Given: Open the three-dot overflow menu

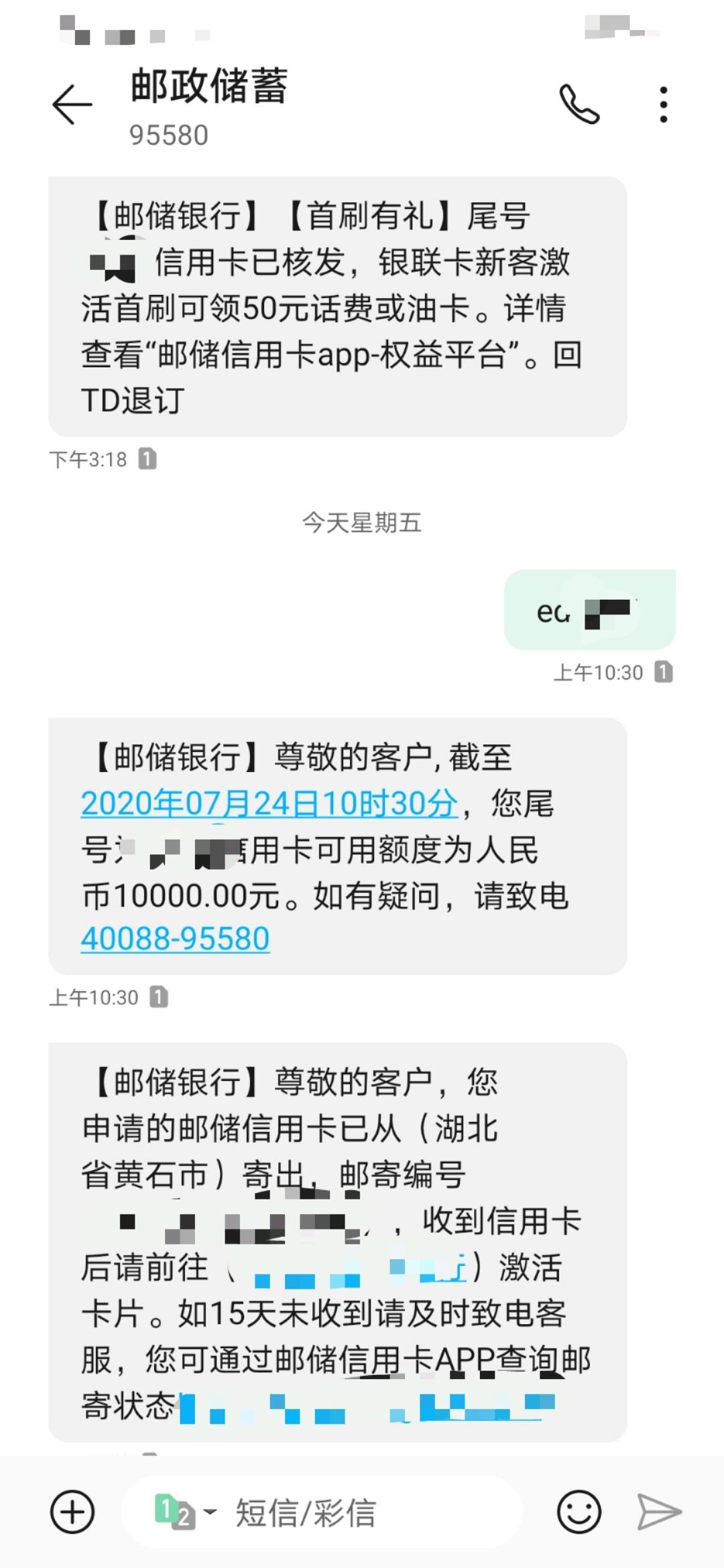Looking at the screenshot, I should click(x=663, y=105).
